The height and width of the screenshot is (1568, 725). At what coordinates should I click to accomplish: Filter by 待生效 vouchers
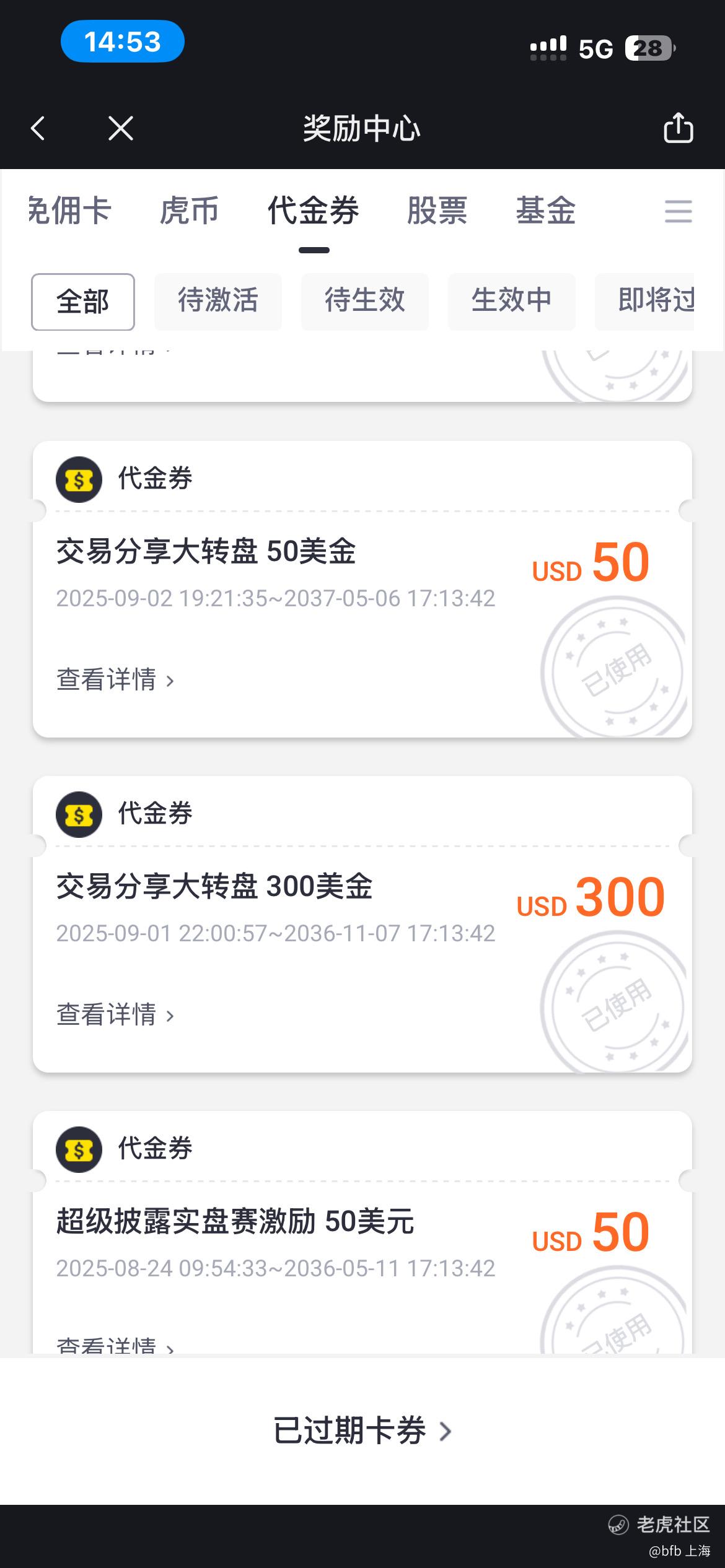(365, 302)
